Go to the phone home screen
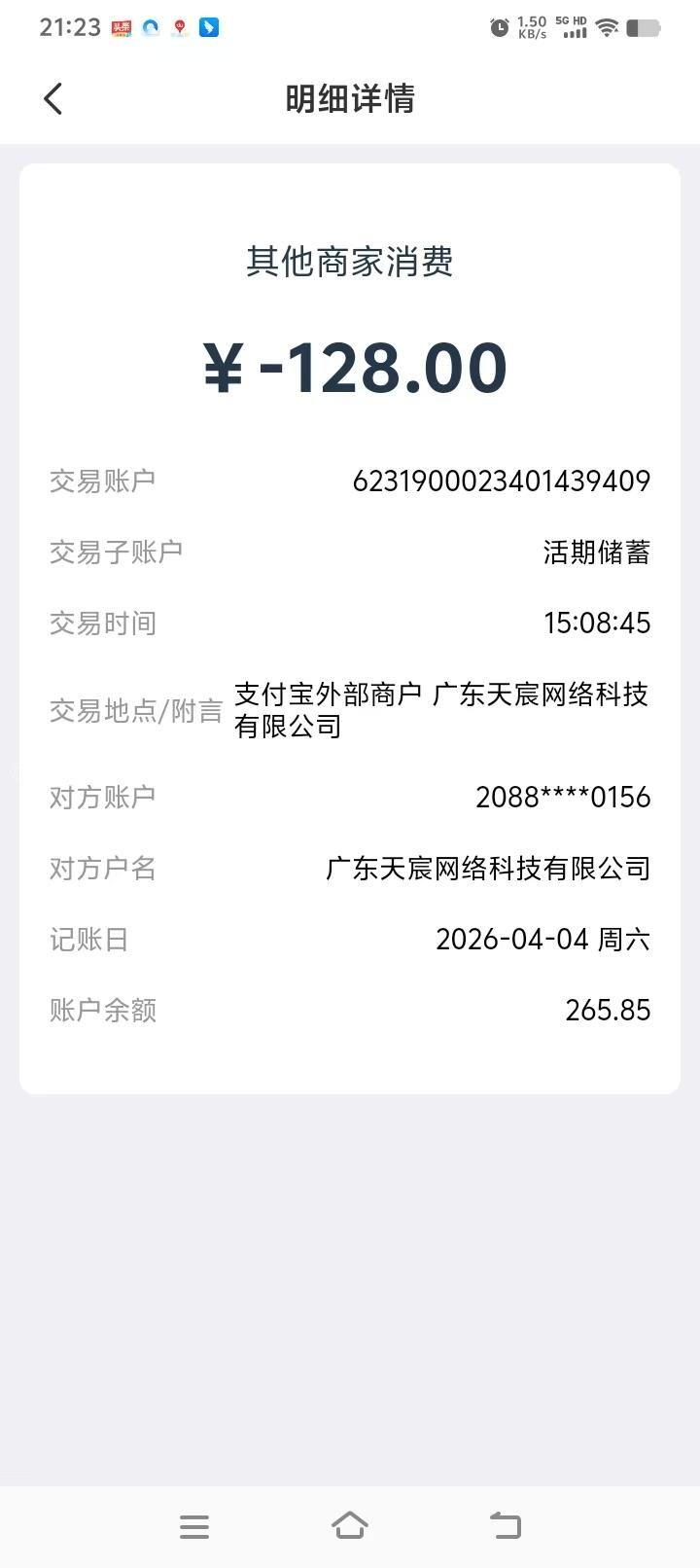This screenshot has width=700, height=1568. (x=350, y=1525)
